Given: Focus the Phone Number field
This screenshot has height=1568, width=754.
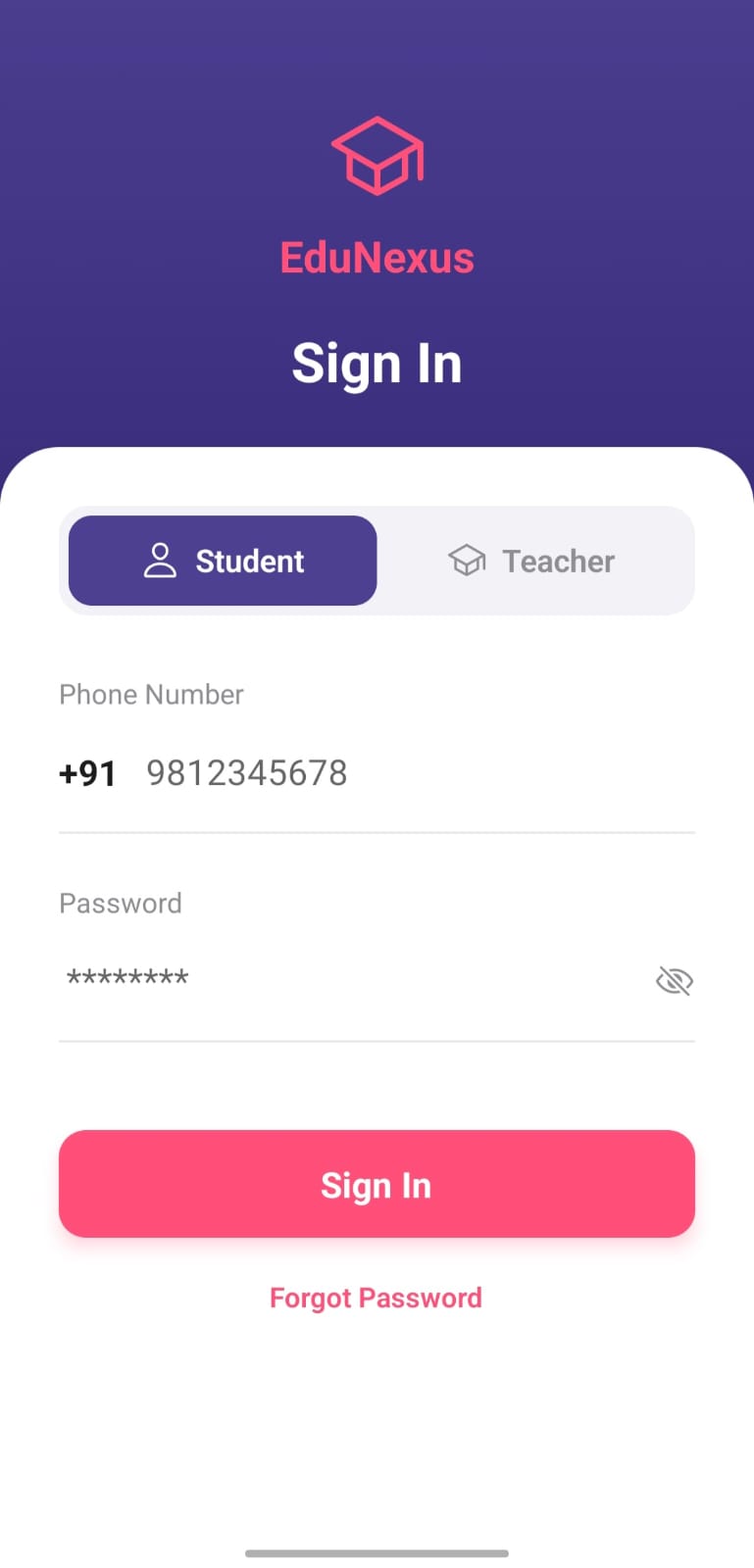Looking at the screenshot, I should (392, 773).
